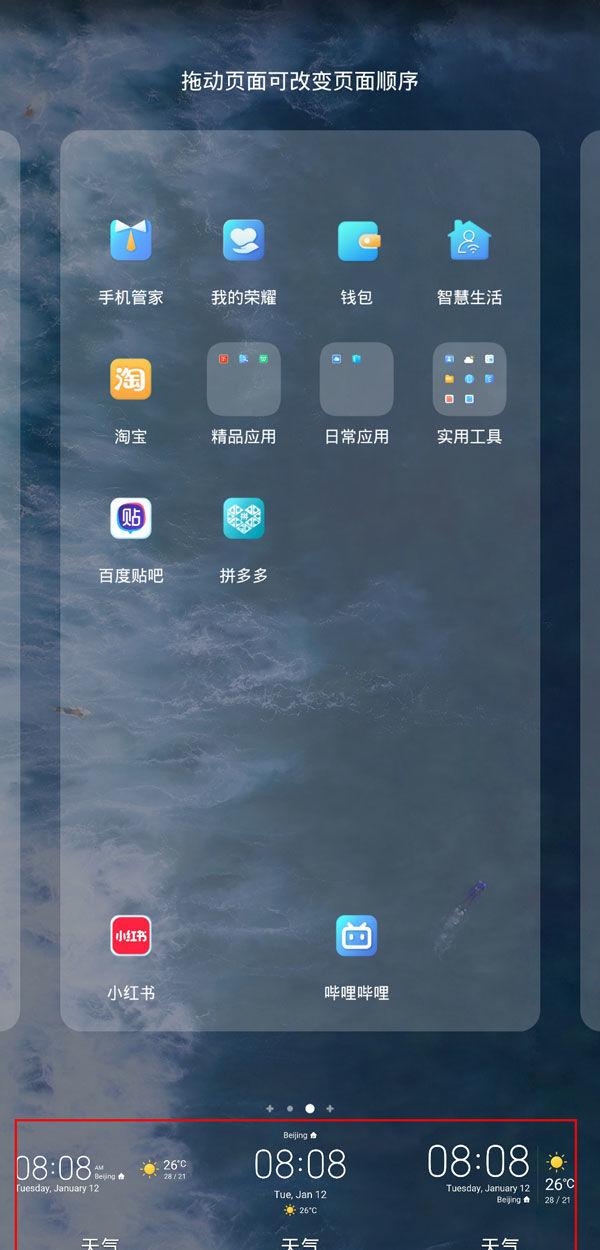Open 哔哩哔哩 app
The height and width of the screenshot is (1250, 600).
point(357,936)
